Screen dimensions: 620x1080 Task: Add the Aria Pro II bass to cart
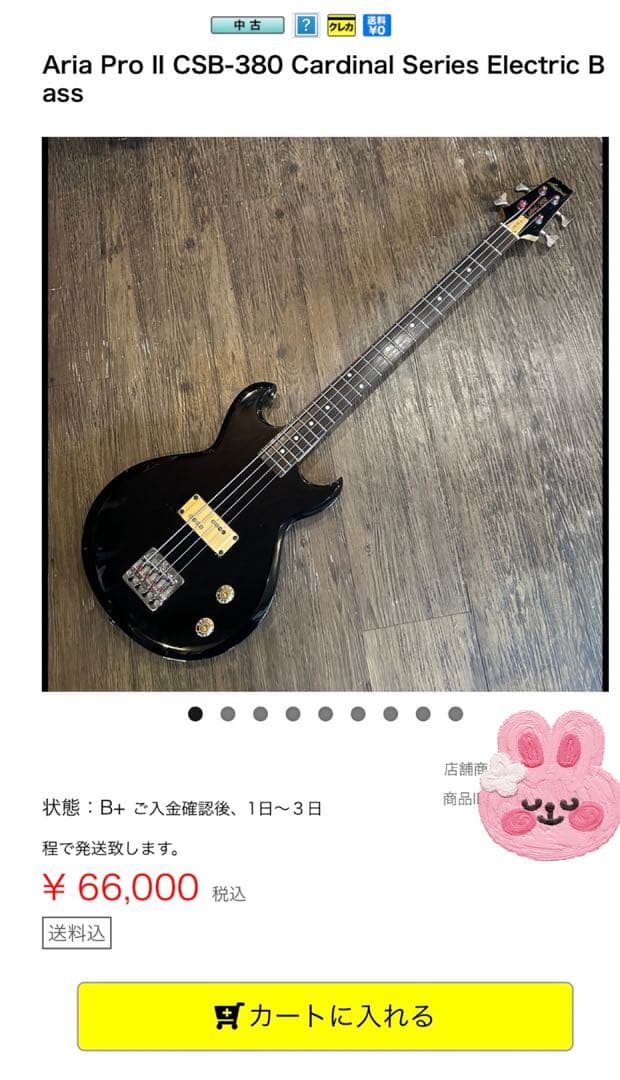point(325,1016)
